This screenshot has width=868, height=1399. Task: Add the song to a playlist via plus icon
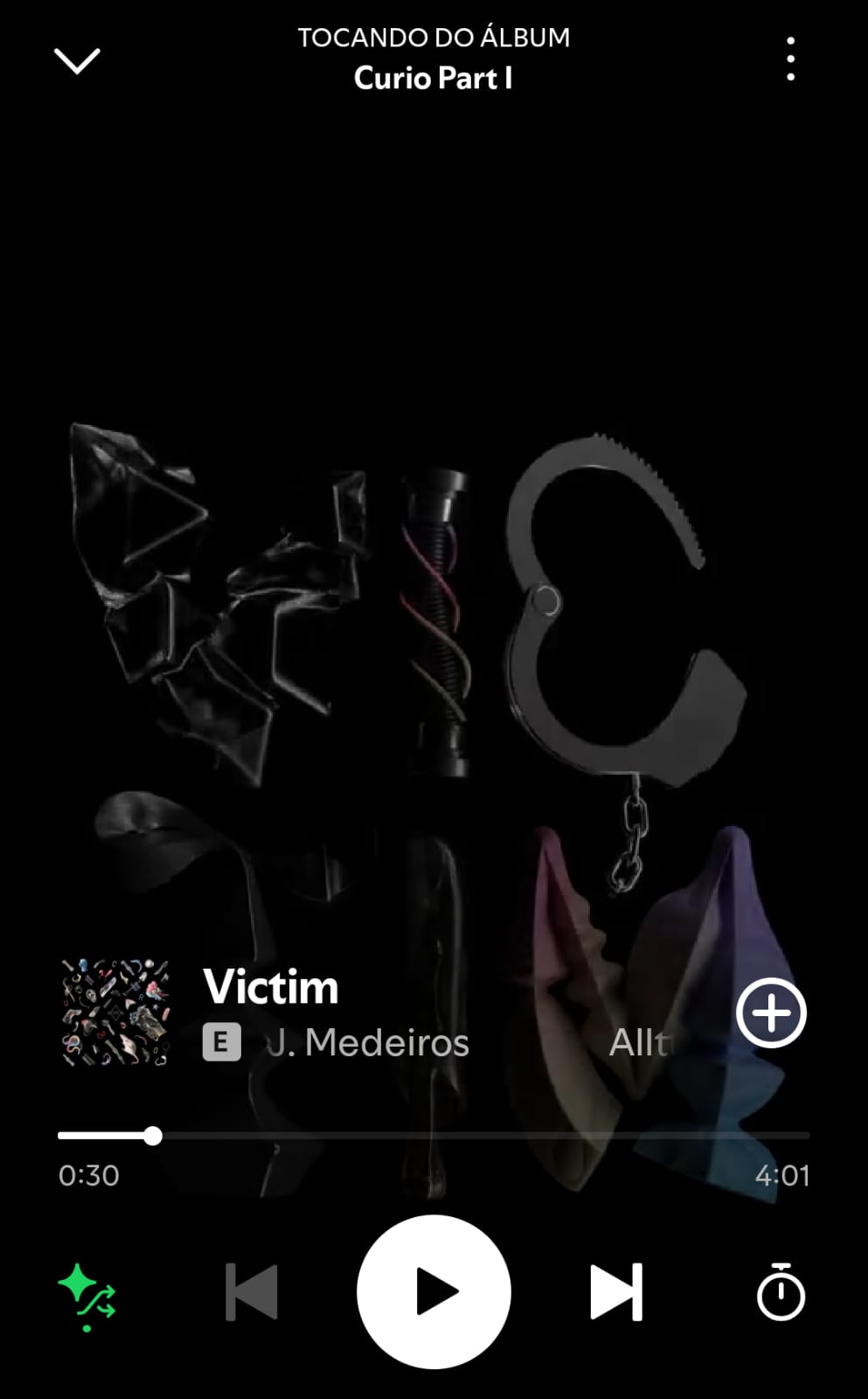770,1013
